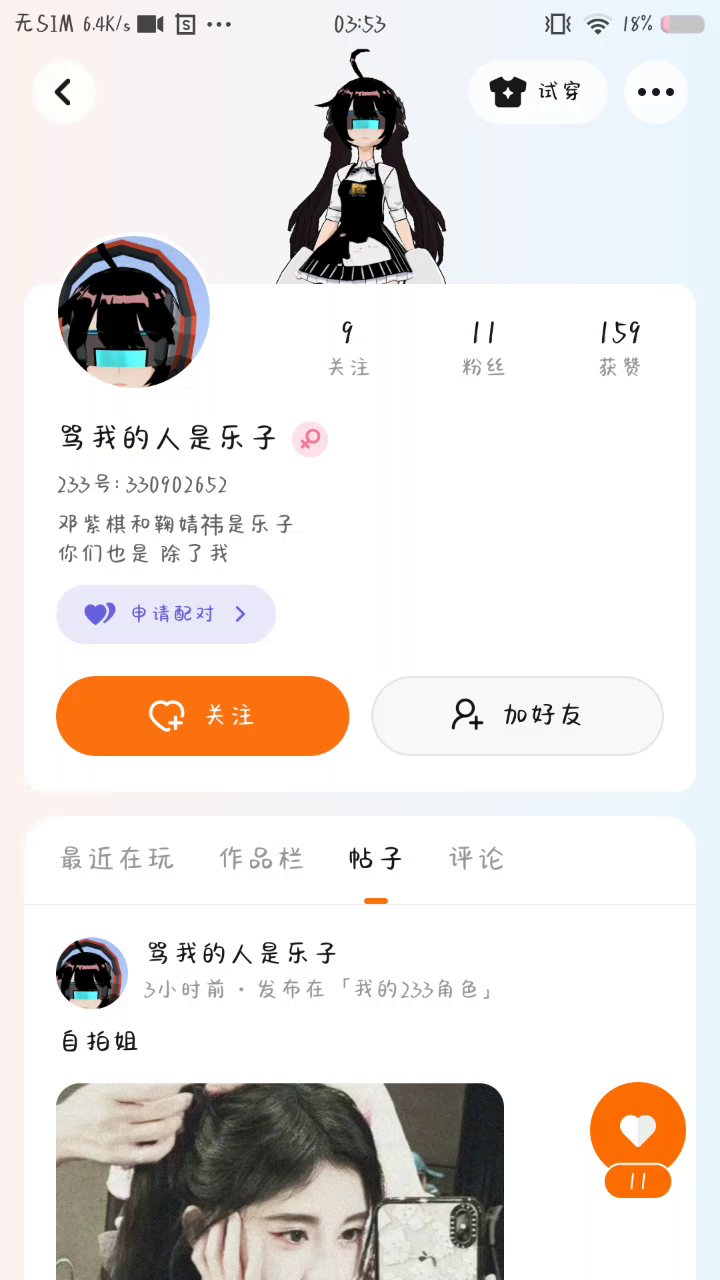Switch to the 最近在玩 tab
Screen dimensions: 720x1280
[117, 859]
